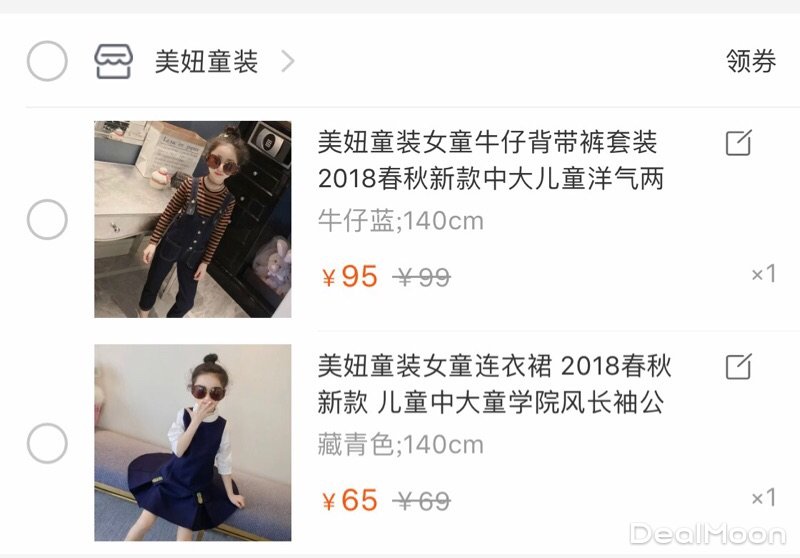
Task: Edit the 藏青色 140cm item options
Action: tap(738, 366)
